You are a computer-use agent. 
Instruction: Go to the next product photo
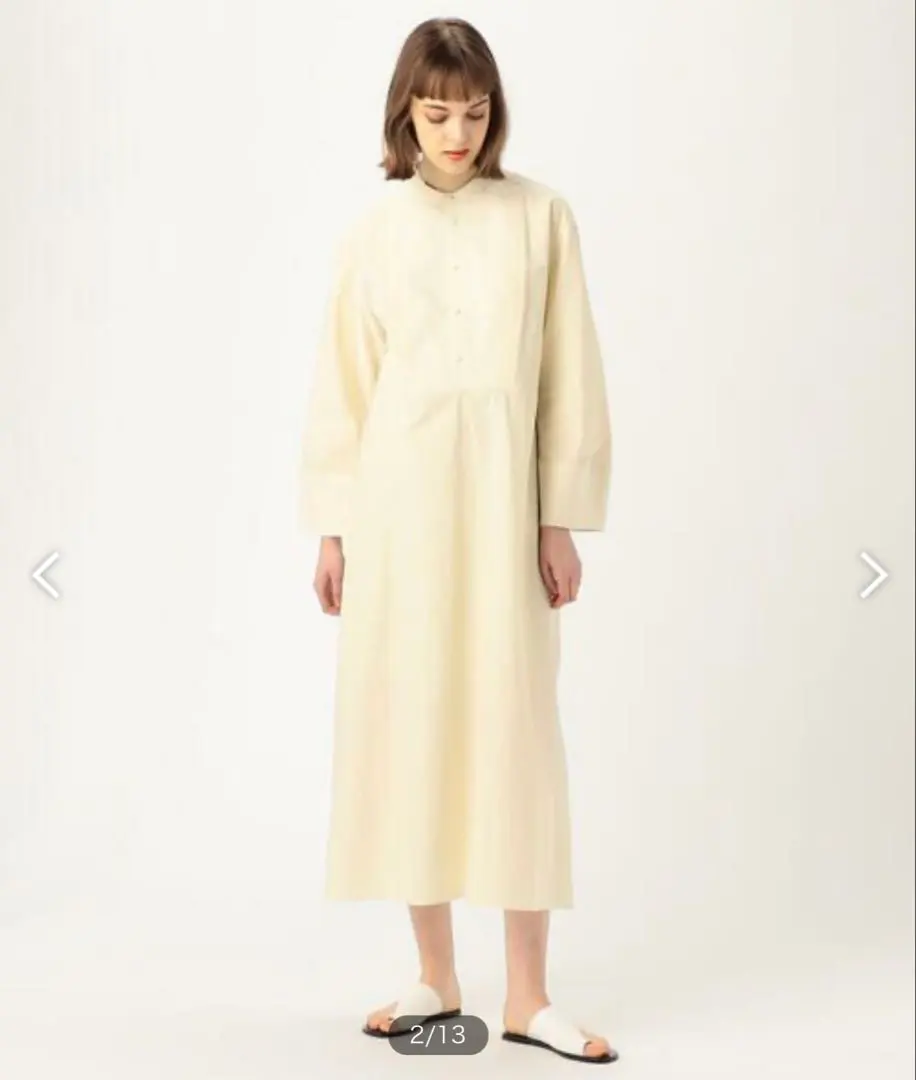coord(873,575)
